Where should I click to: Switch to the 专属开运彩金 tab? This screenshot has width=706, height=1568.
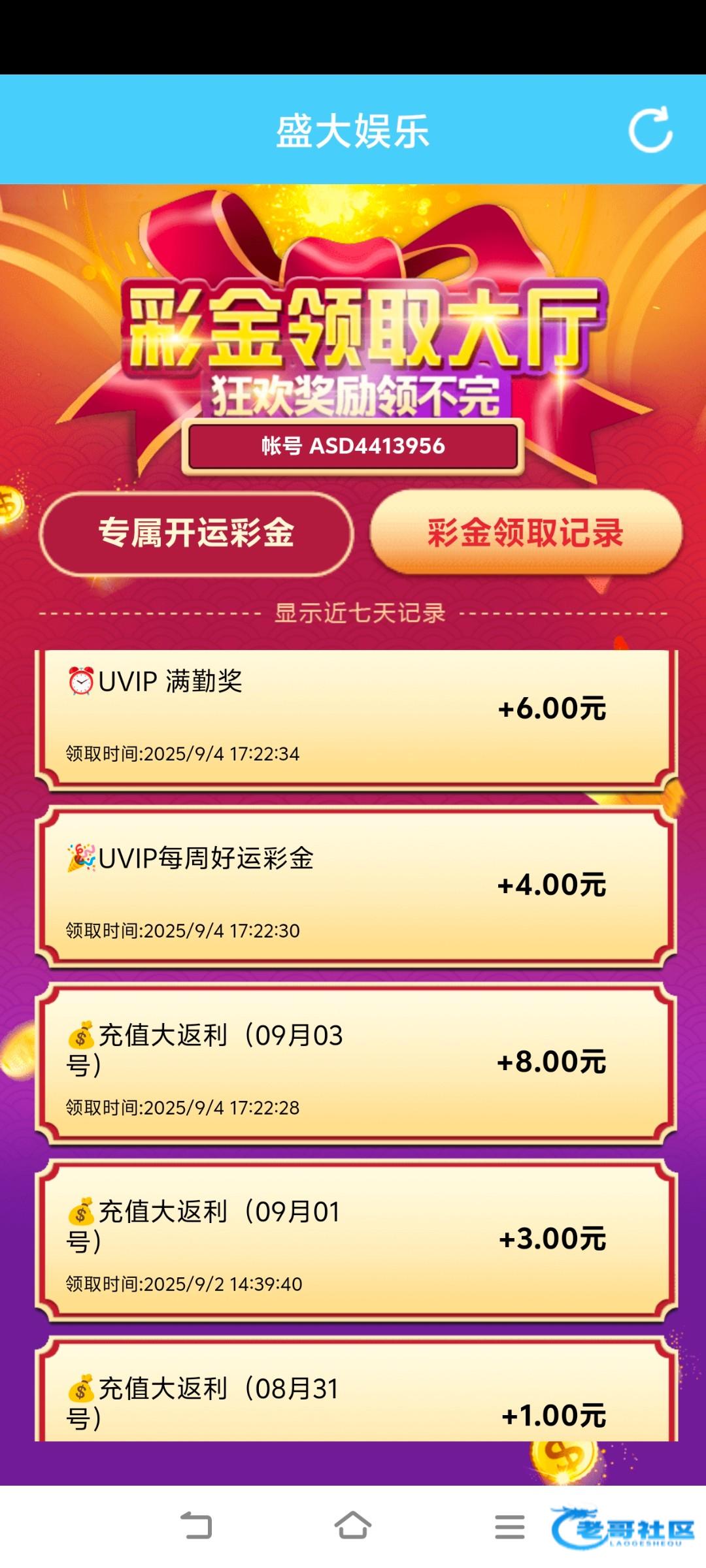(196, 533)
